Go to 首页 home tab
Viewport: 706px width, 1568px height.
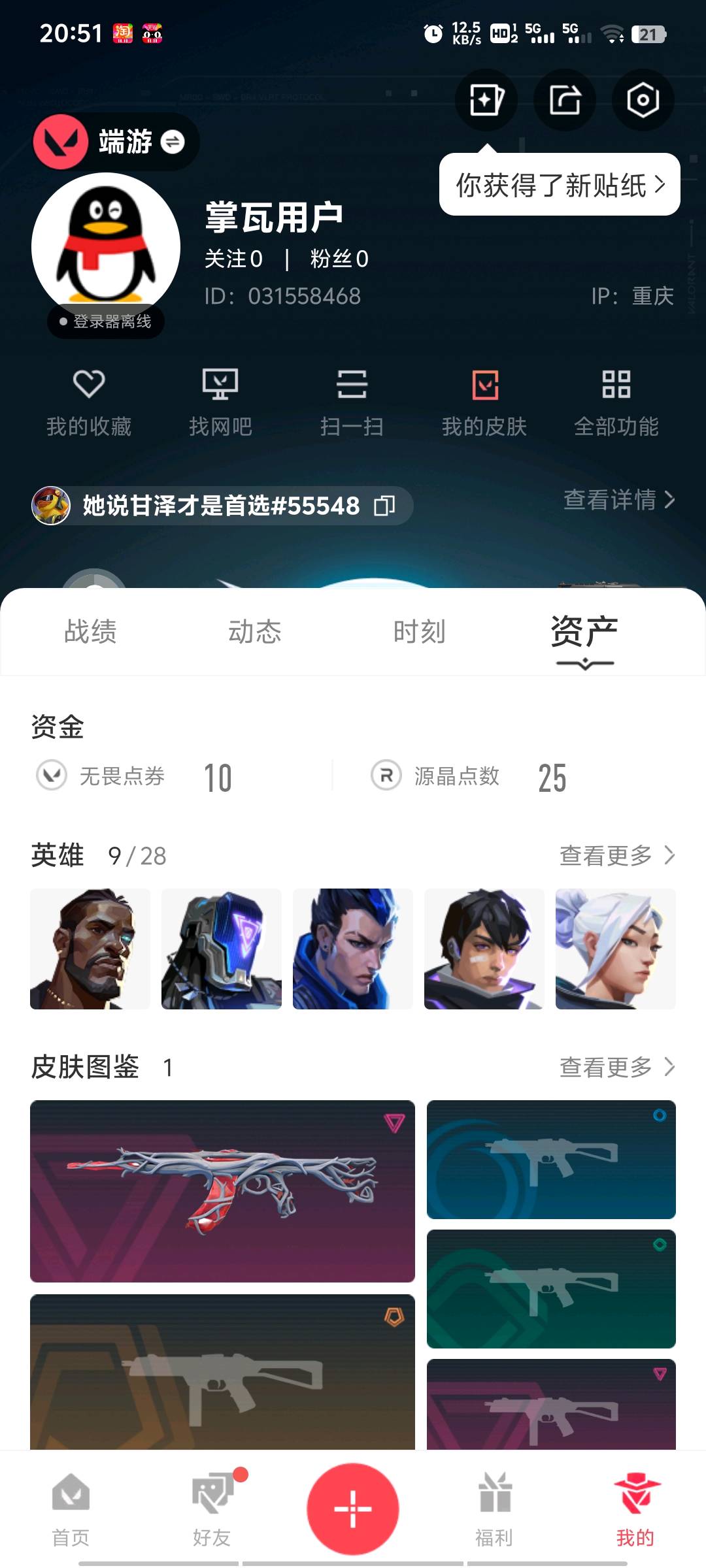(71, 1509)
